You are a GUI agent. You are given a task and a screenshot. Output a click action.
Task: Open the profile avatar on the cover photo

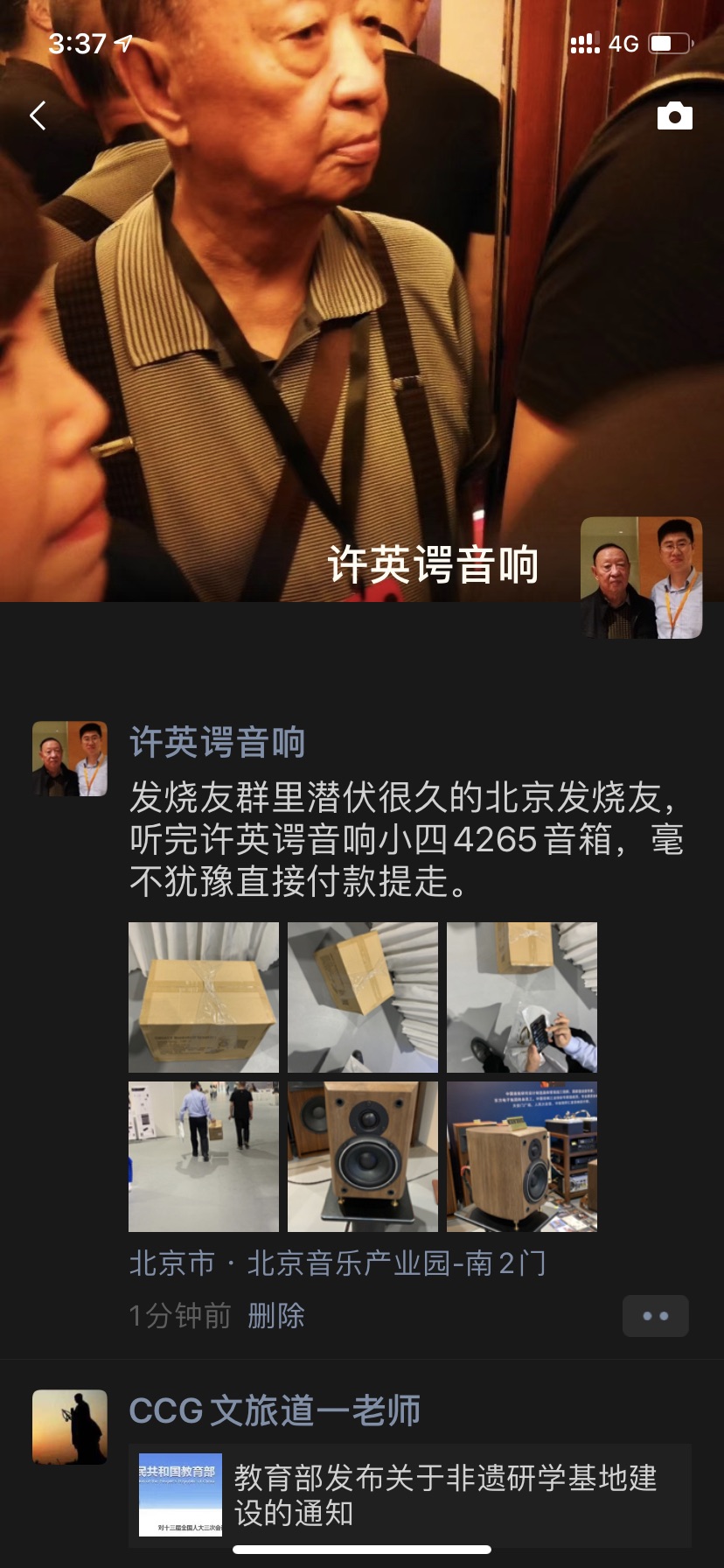coord(641,577)
